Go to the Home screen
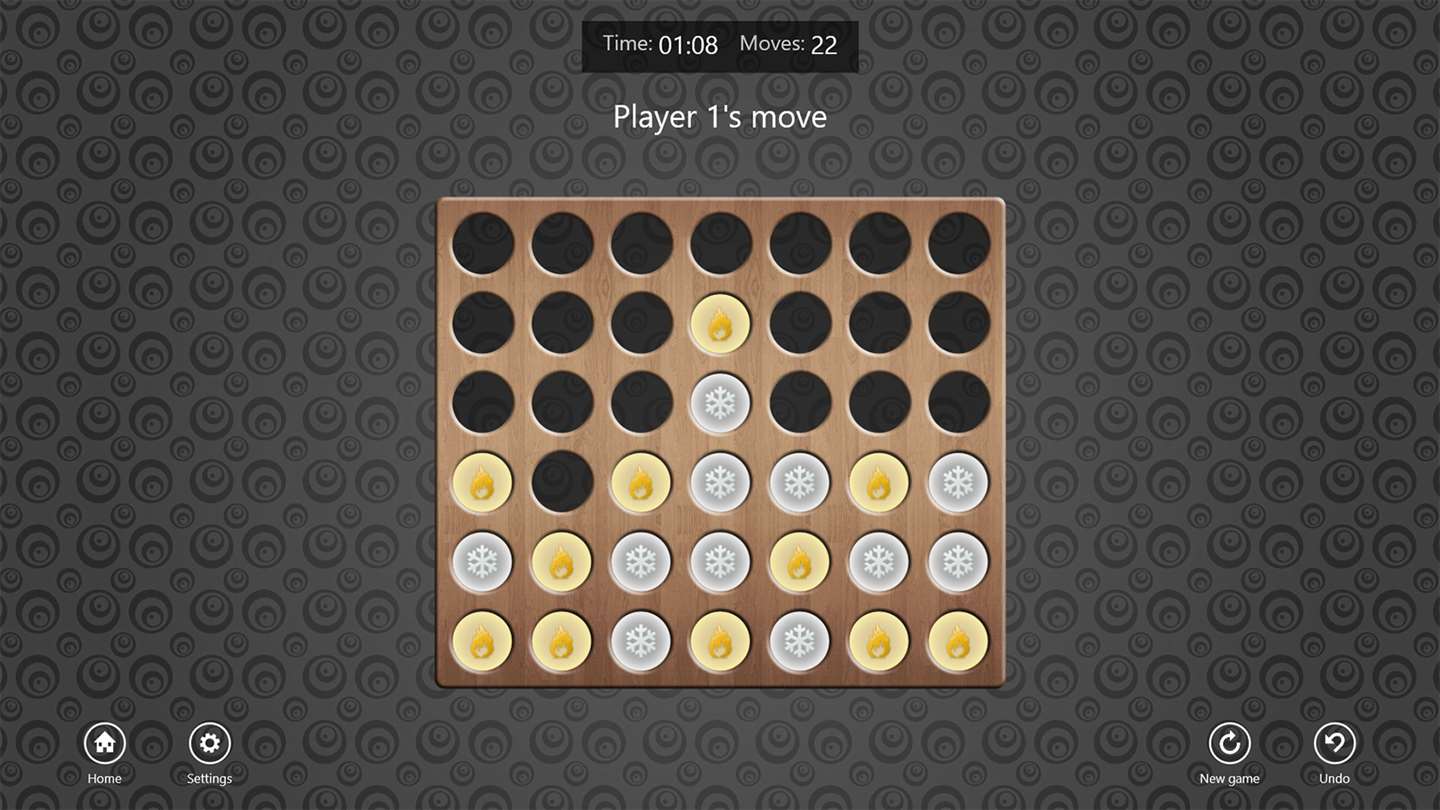Screen dimensions: 1440x810 coord(104,744)
